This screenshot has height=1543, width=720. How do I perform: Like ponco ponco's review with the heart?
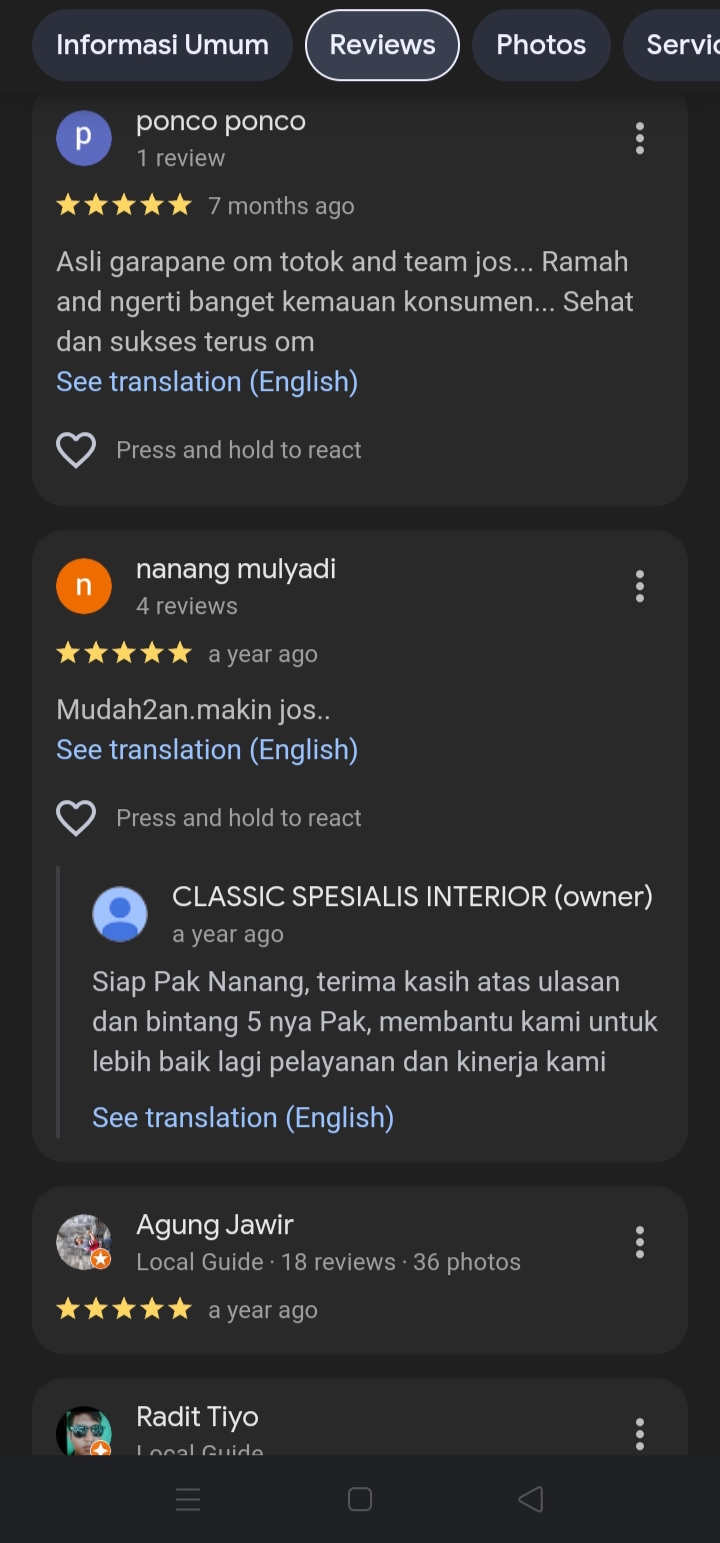[76, 450]
